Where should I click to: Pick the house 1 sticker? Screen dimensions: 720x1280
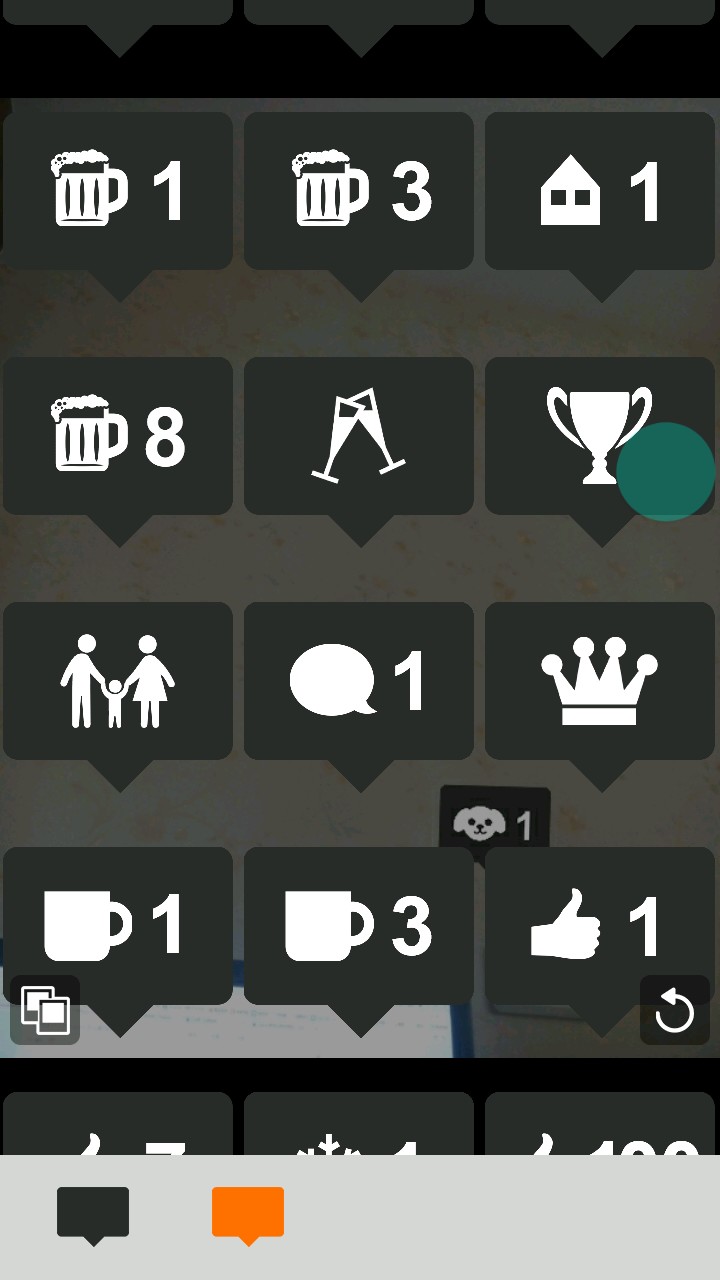[600, 190]
